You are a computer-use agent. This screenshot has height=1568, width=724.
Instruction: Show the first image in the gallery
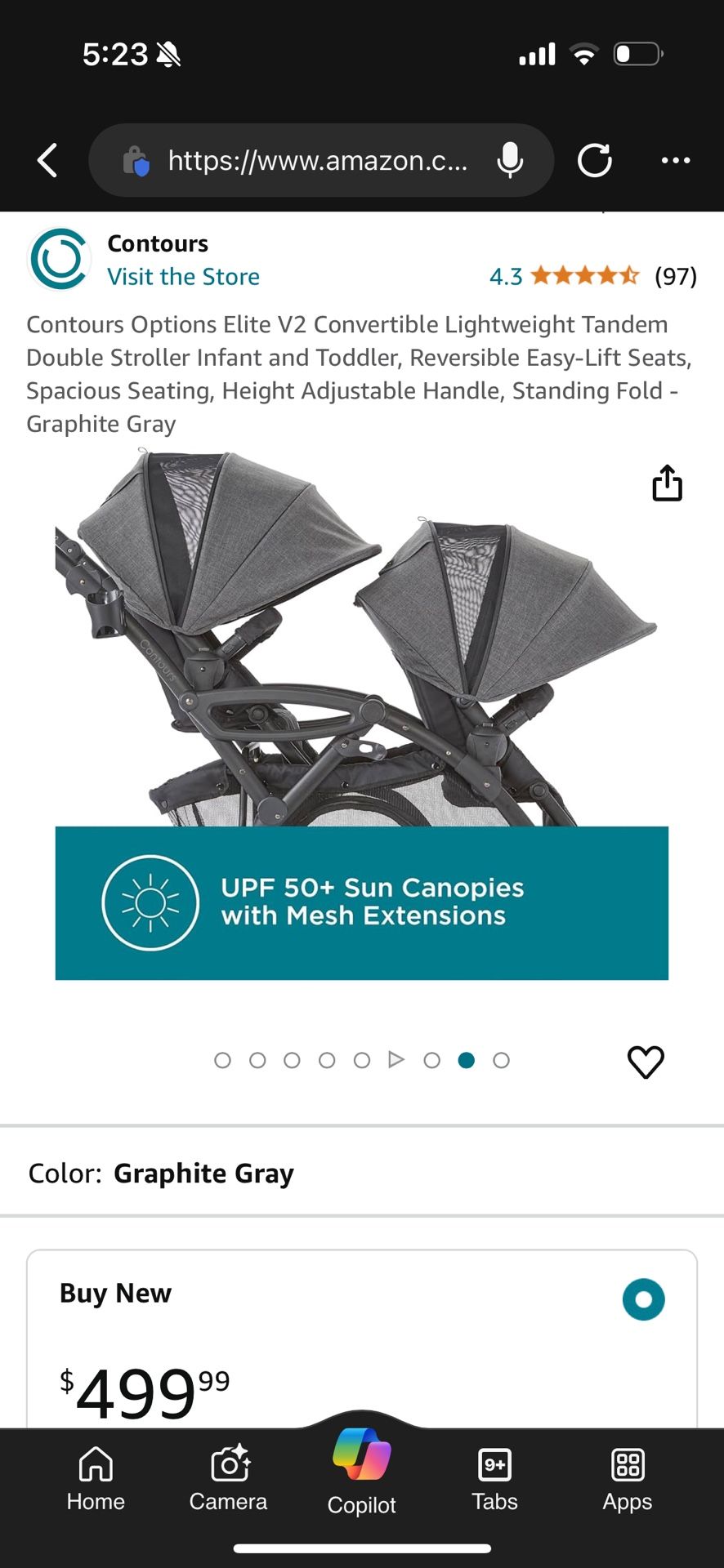(222, 1060)
